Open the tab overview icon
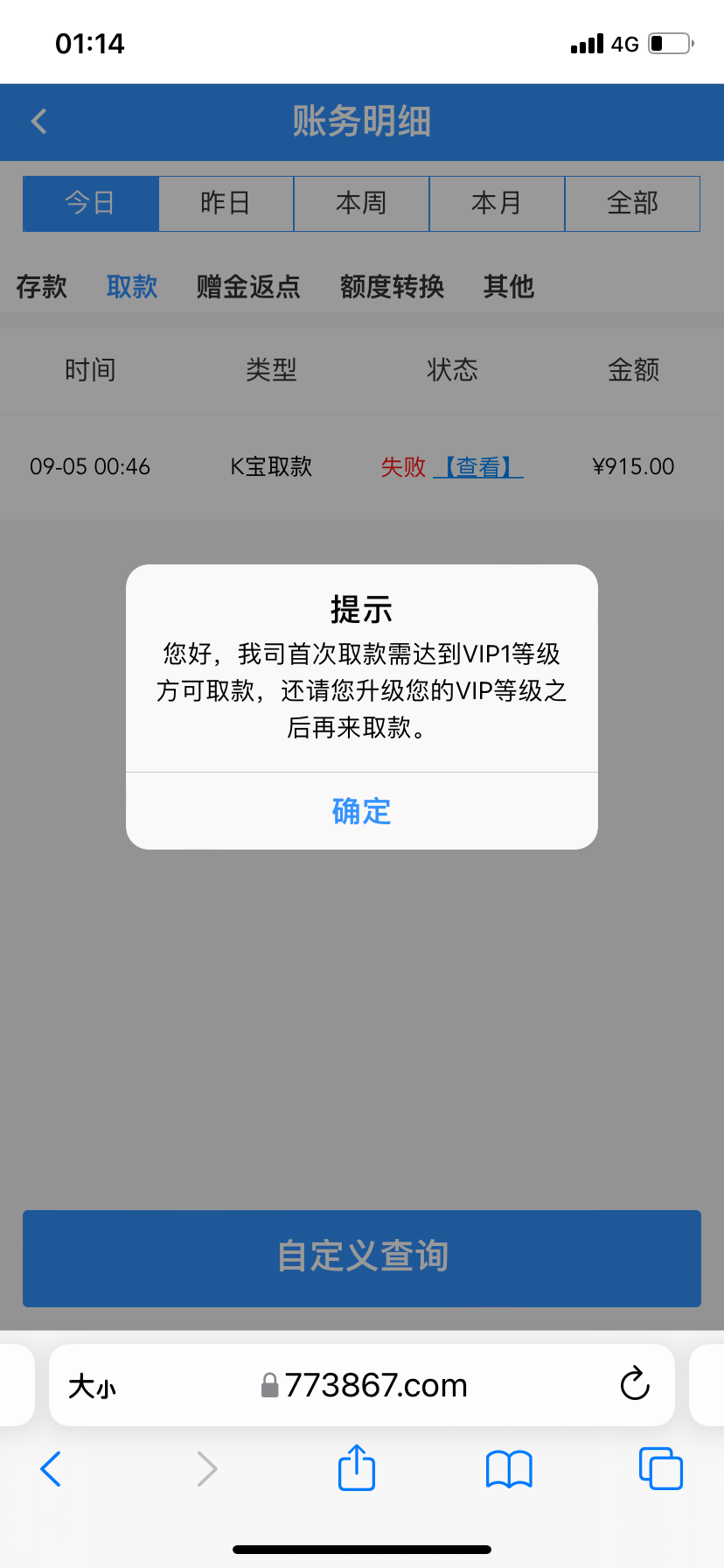The height and width of the screenshot is (1568, 724). point(660,1468)
